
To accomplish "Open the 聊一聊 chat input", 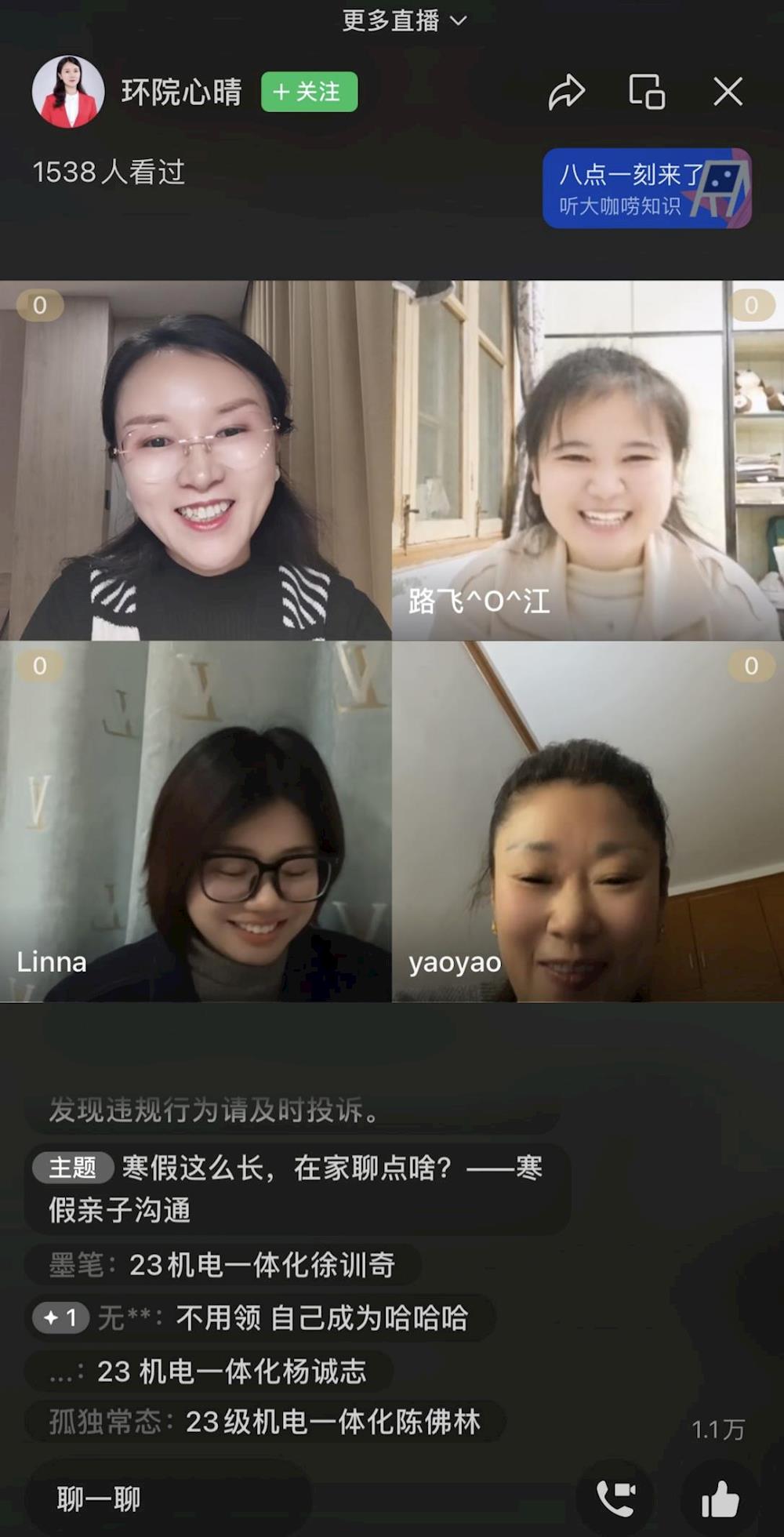I will pyautogui.click(x=169, y=1499).
